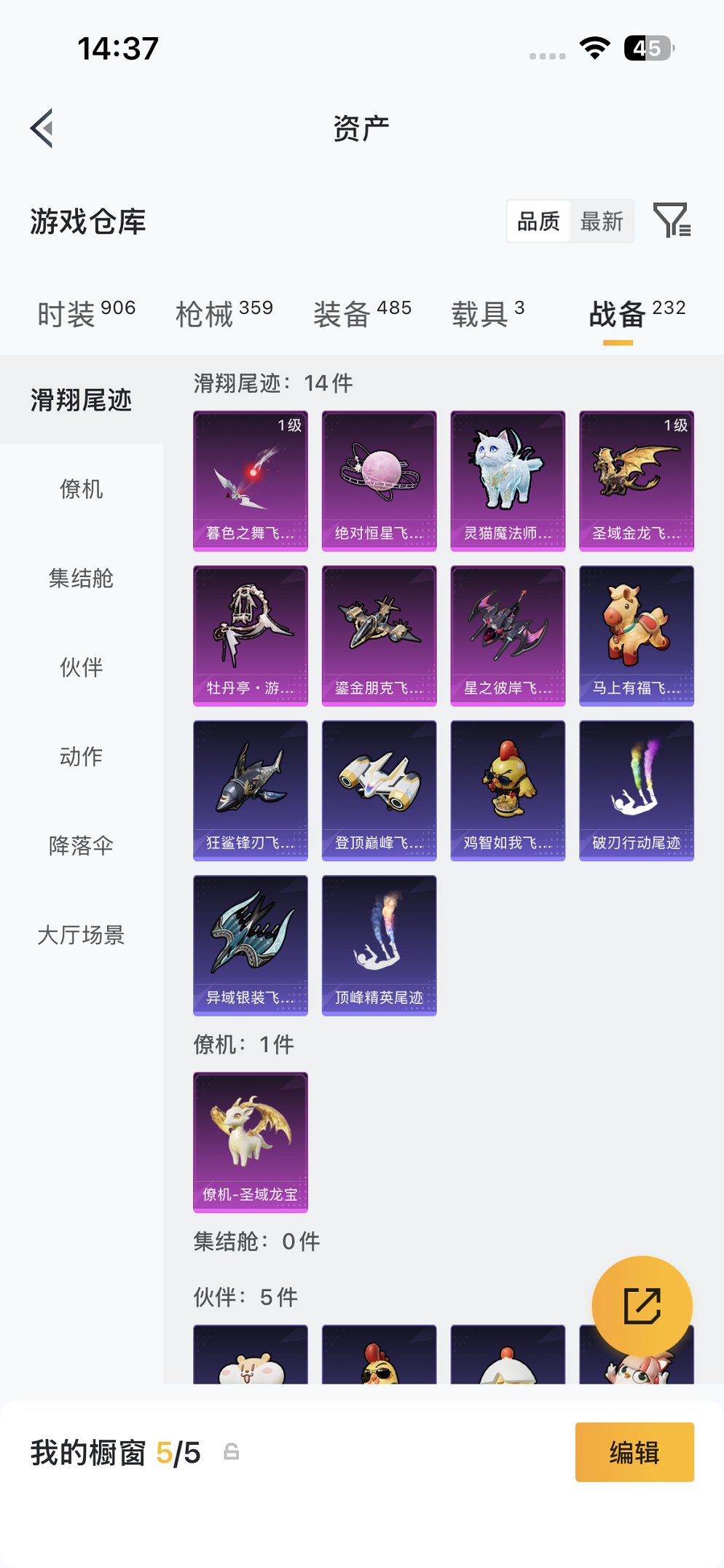Viewport: 724px width, 1568px height.
Task: Select 大厅场景 in the side category list
Action: pyautogui.click(x=81, y=935)
